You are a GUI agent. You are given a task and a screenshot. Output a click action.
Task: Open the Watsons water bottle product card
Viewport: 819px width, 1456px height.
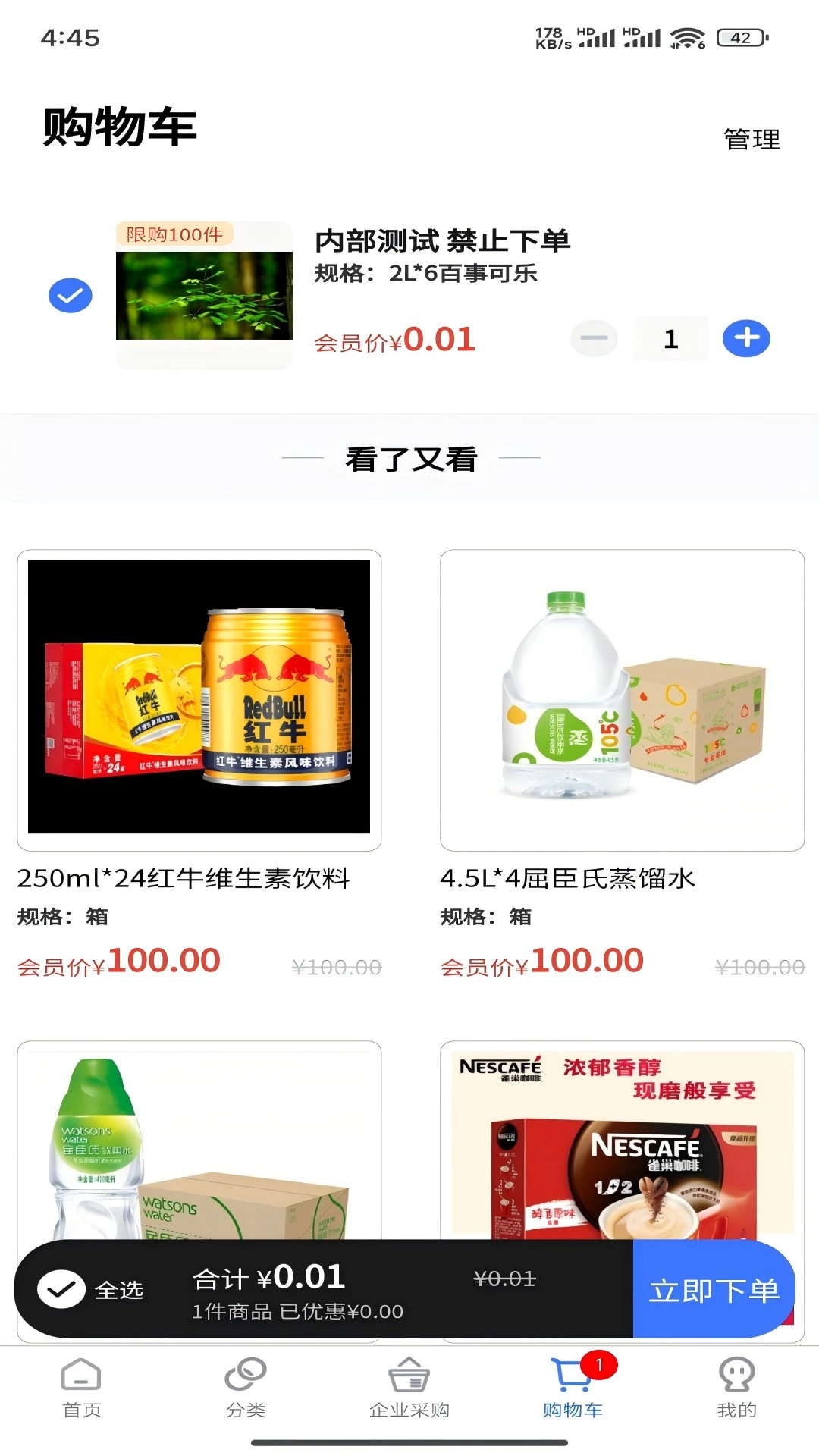click(199, 1141)
